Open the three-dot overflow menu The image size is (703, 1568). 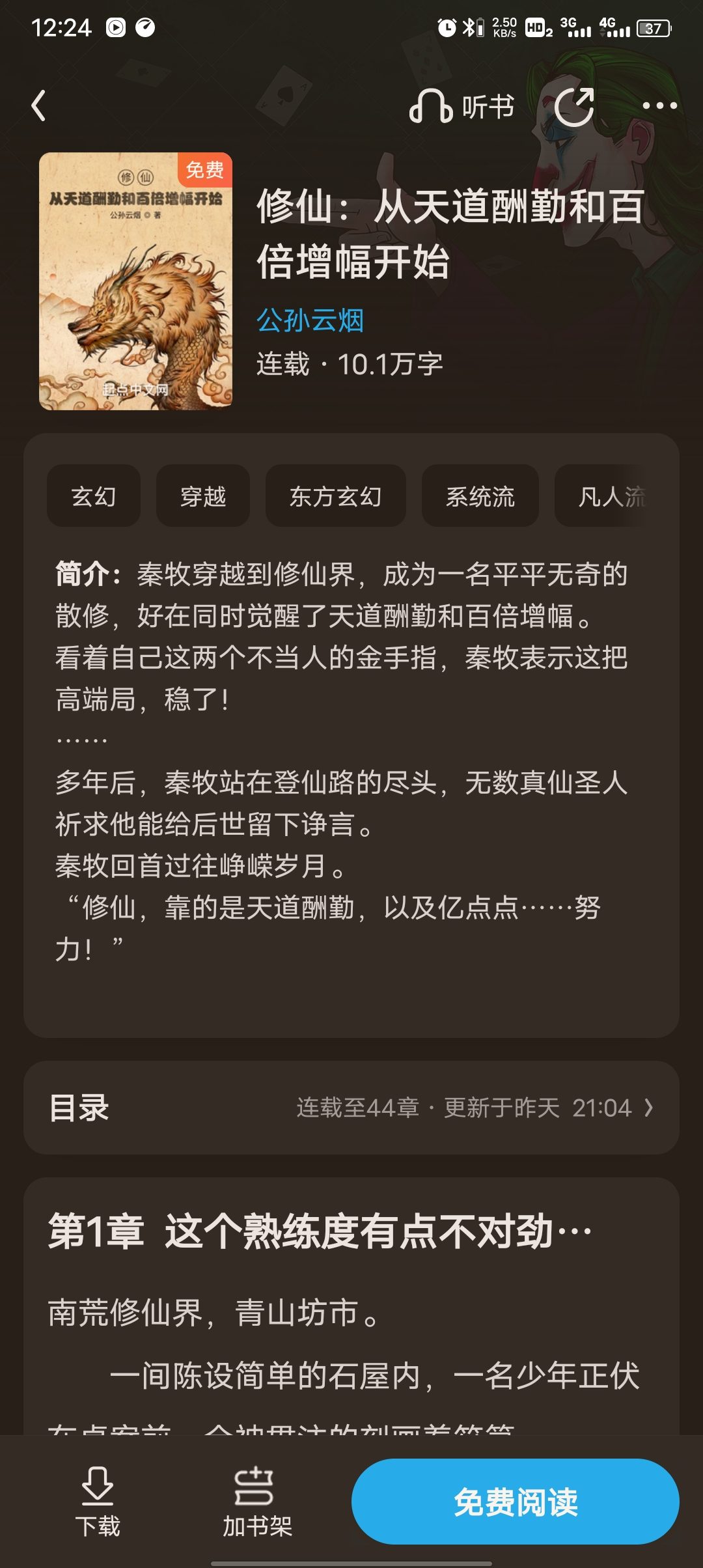(x=659, y=105)
